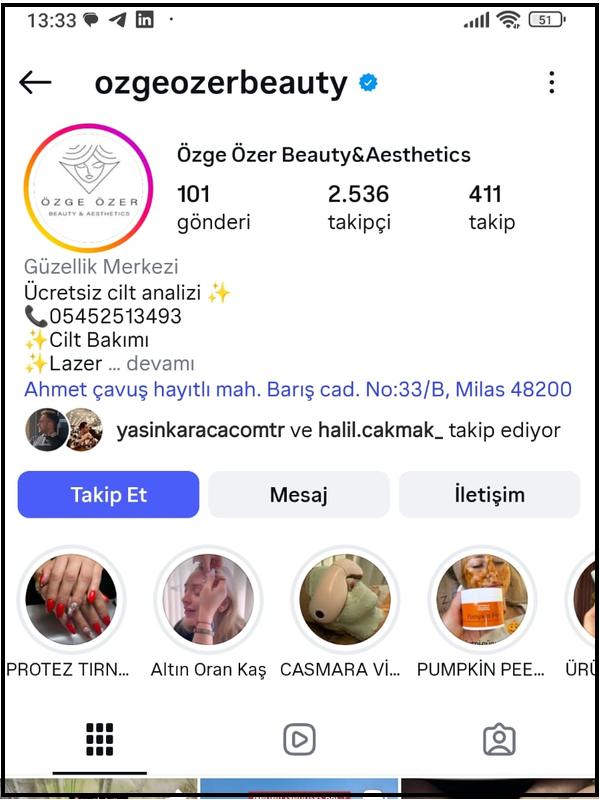Open the PROTEZ TIRN... story highlight
600x800 pixels.
point(70,600)
